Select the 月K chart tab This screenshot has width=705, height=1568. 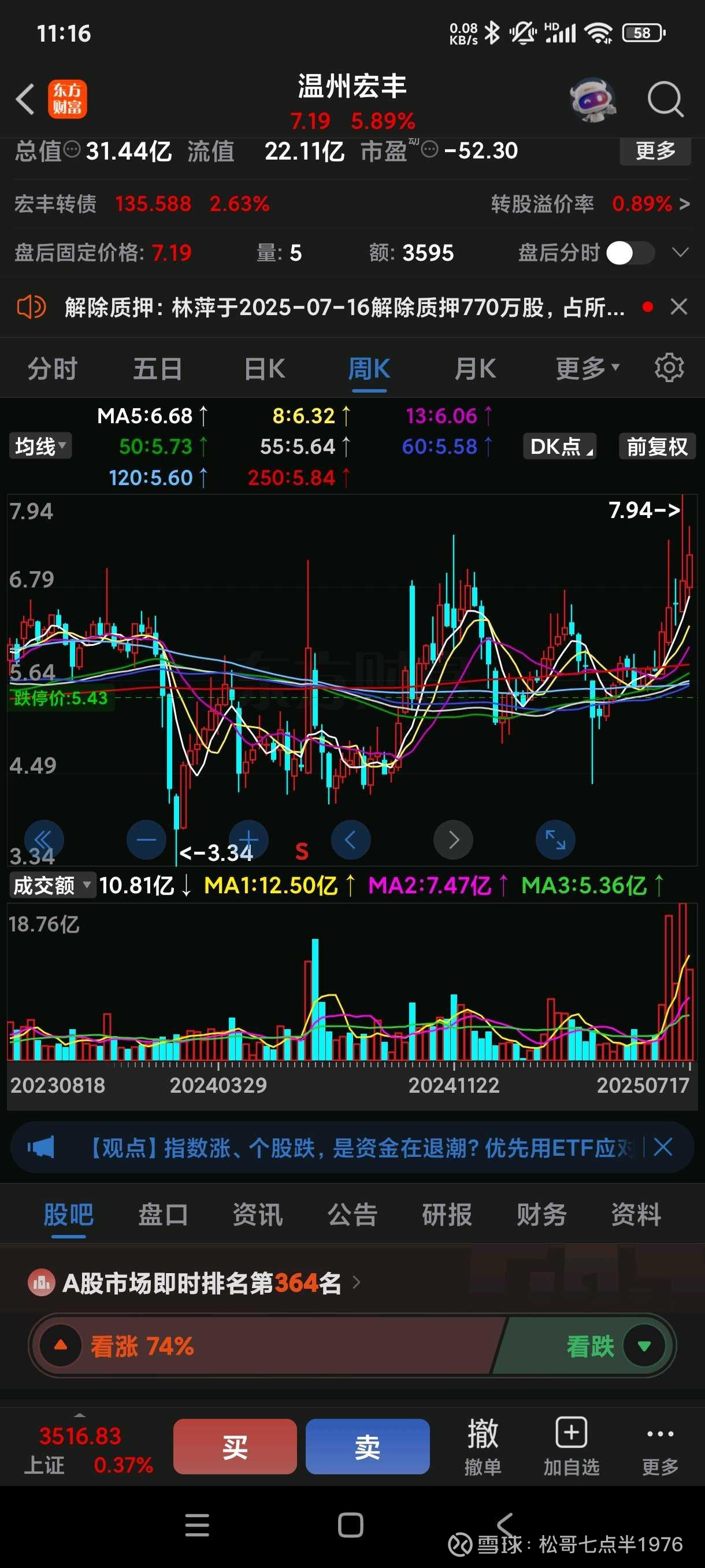[475, 368]
